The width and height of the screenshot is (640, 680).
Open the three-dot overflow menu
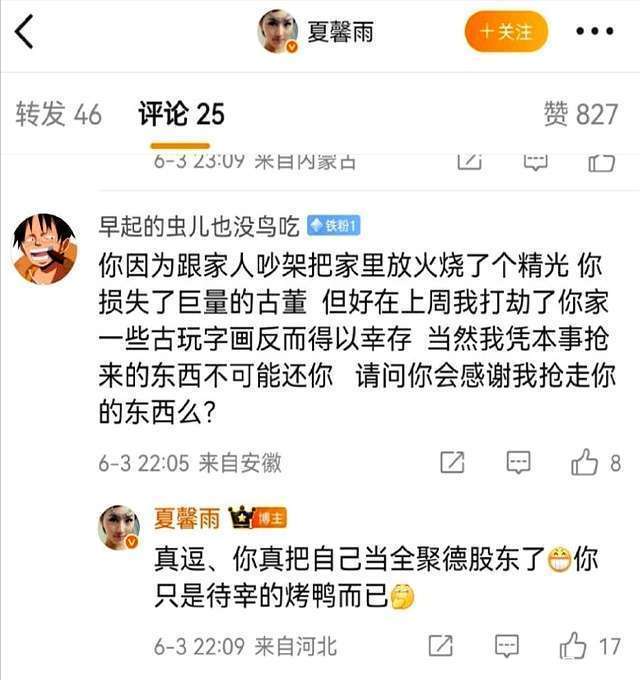597,32
